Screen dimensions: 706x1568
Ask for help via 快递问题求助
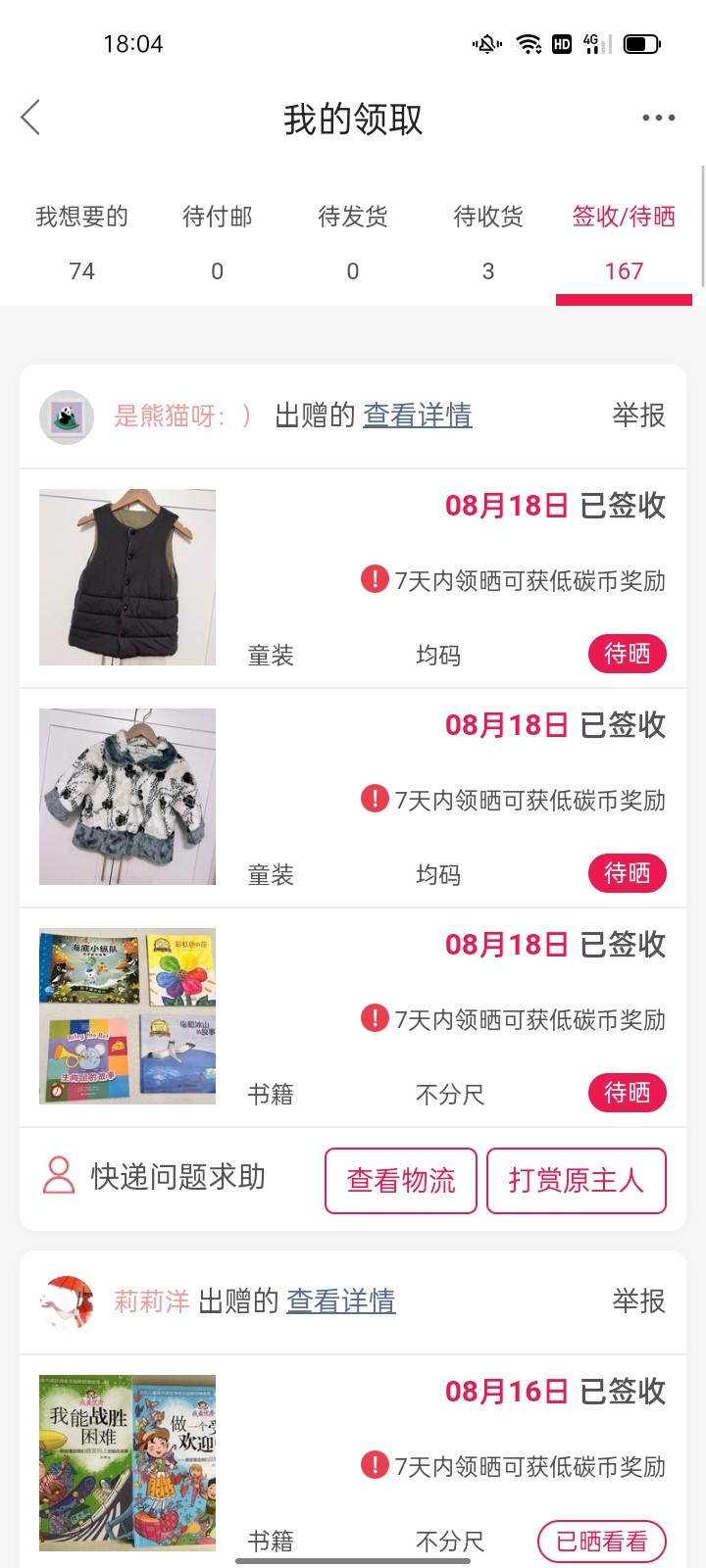point(155,1176)
